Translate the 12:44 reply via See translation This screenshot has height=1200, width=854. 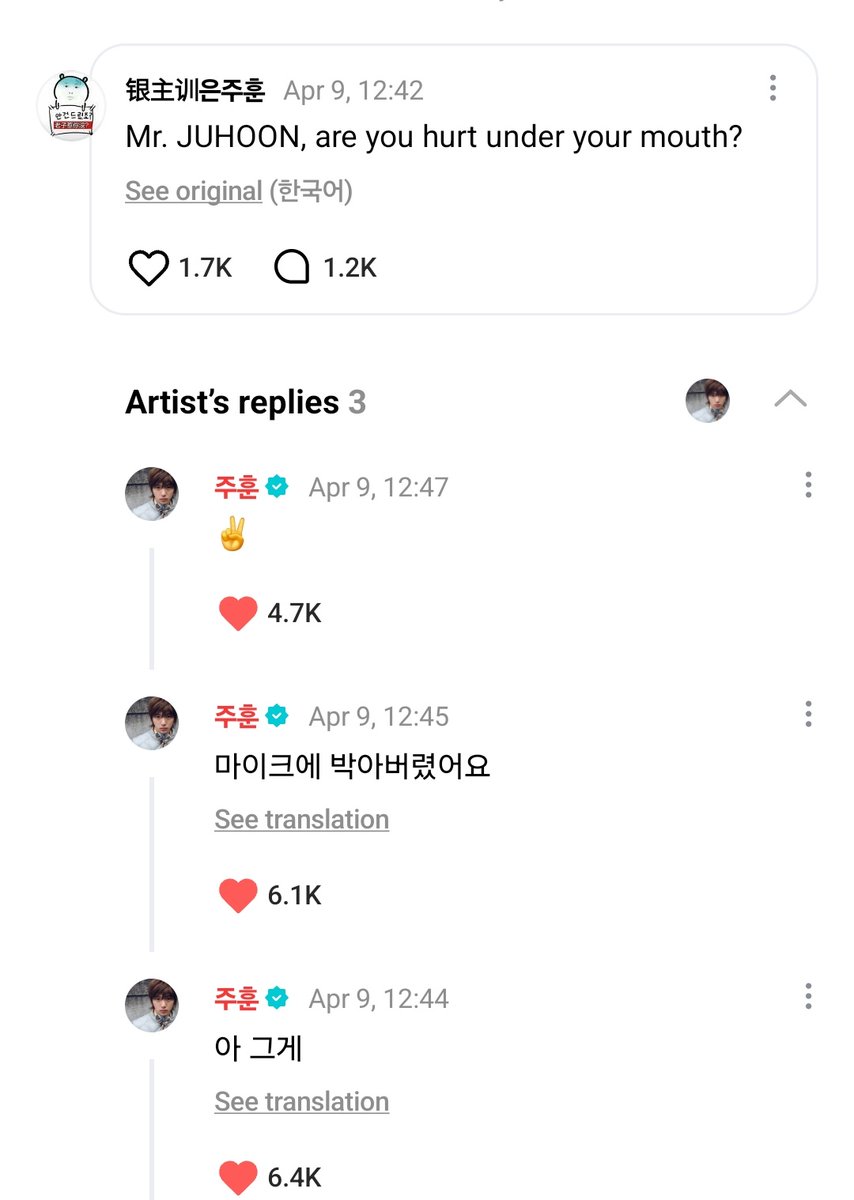301,1102
